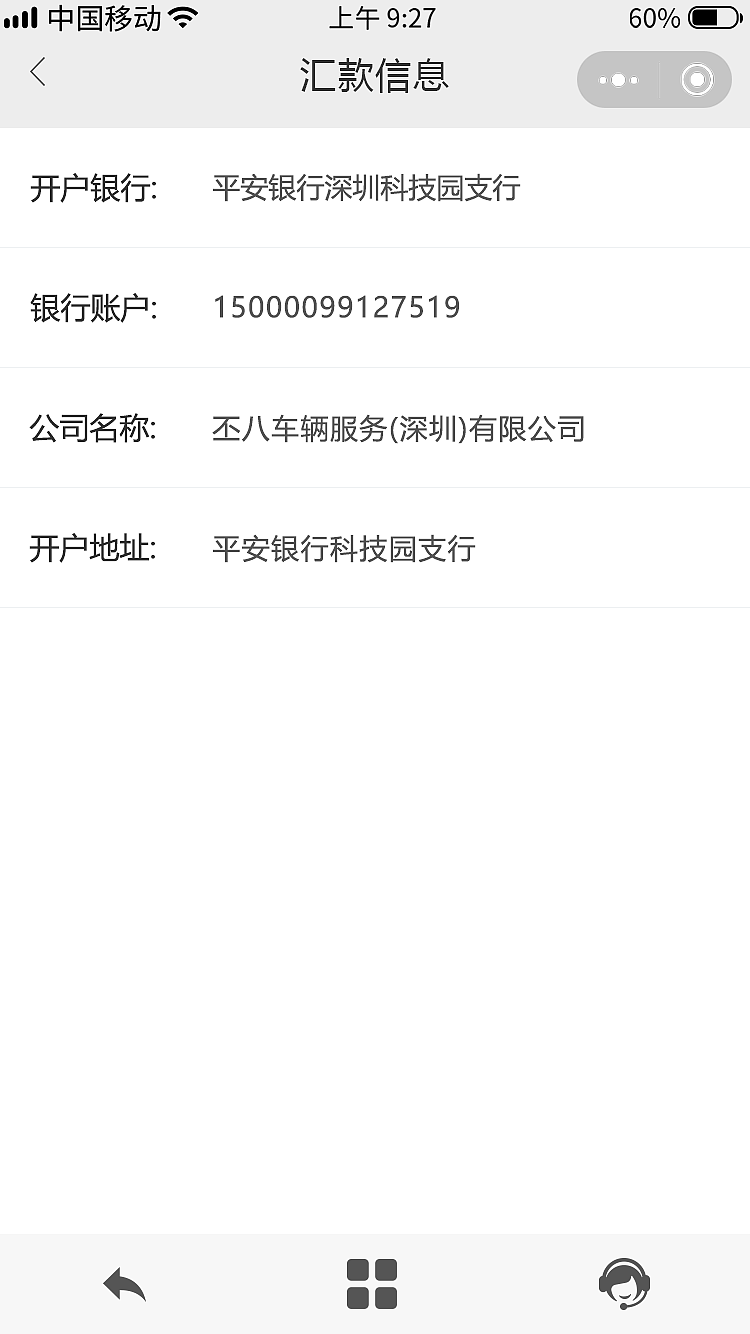Tap the circular capsule exit button
Viewport: 750px width, 1334px height.
[696, 78]
